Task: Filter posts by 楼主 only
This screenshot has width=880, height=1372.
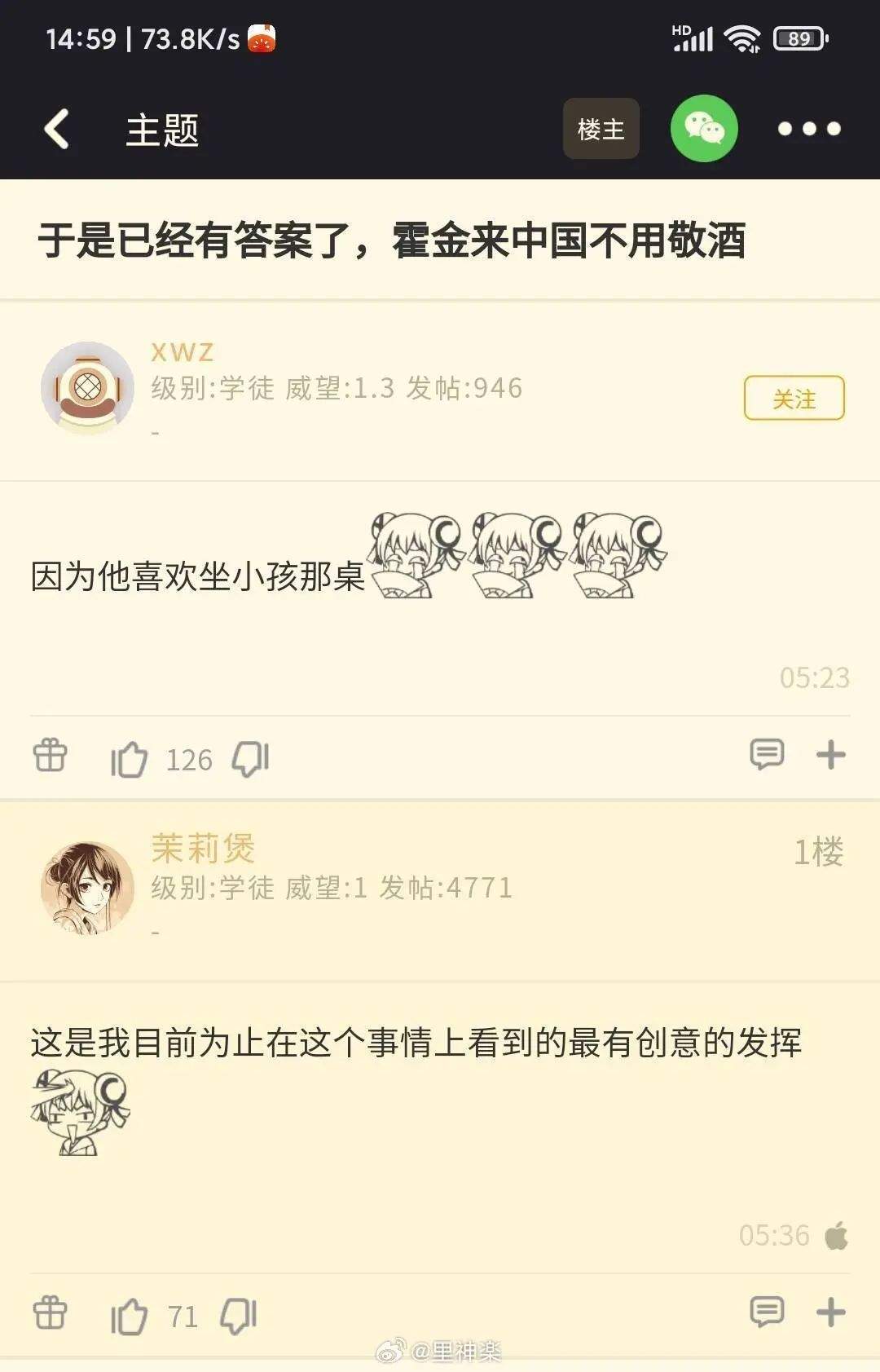Action: pyautogui.click(x=601, y=129)
